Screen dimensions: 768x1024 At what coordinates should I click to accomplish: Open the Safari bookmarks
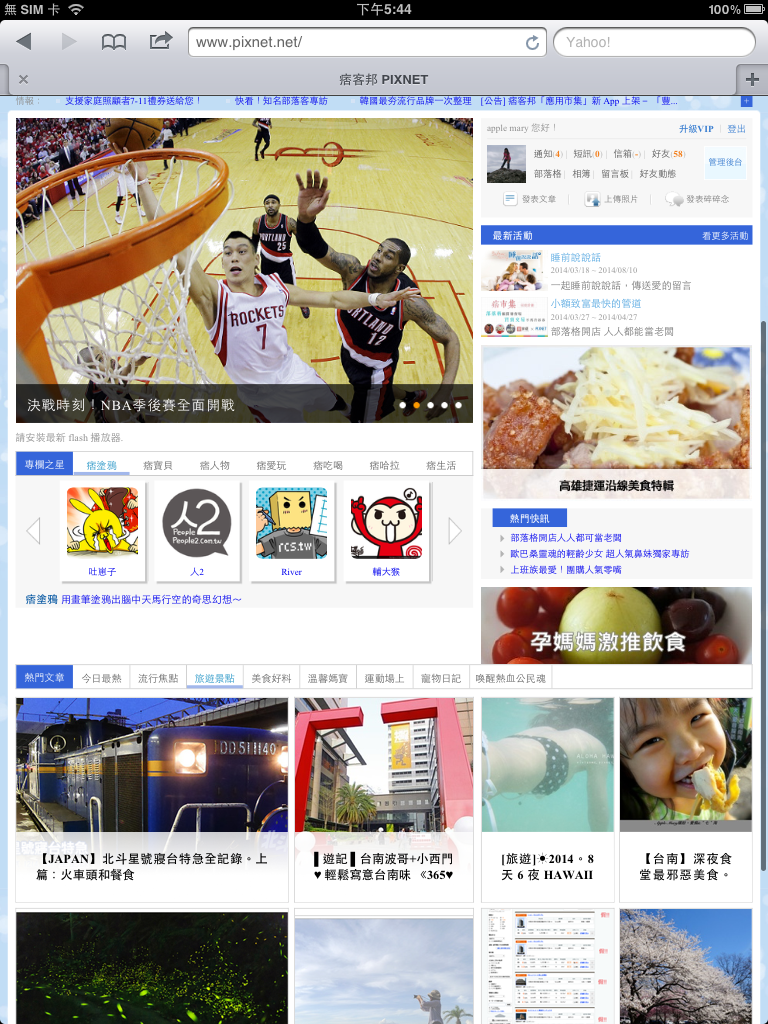114,42
